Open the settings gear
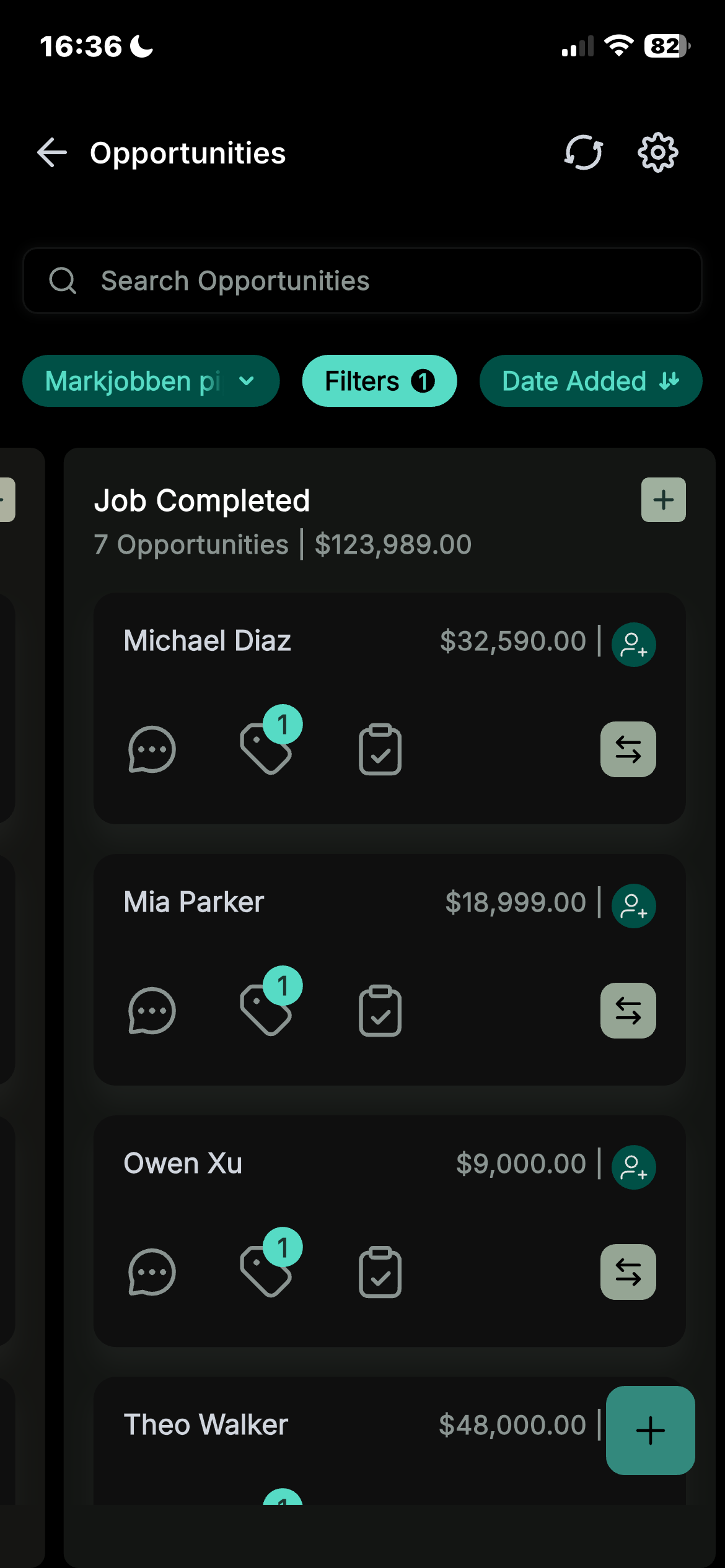The width and height of the screenshot is (725, 1568). 657,153
